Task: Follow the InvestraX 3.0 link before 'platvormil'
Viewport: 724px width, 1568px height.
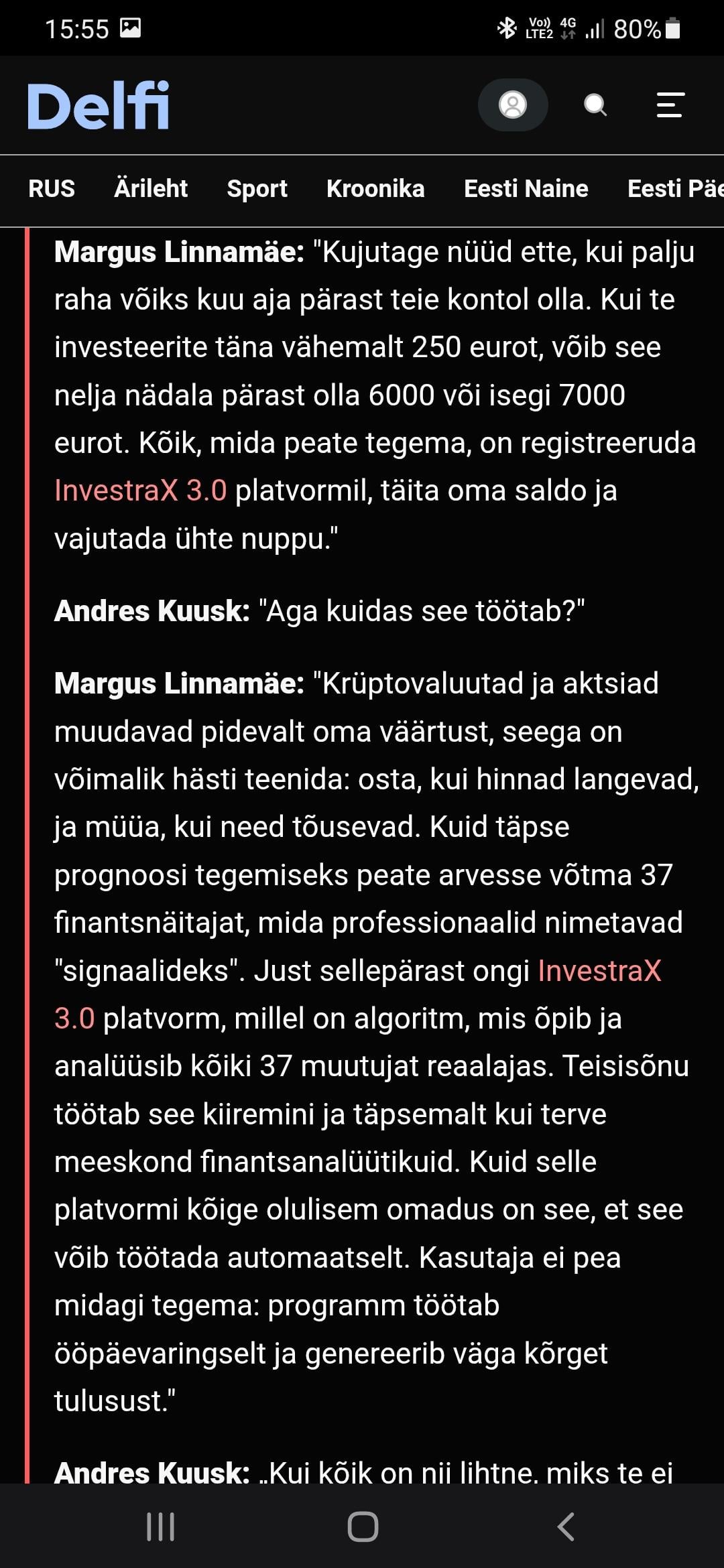Action: click(141, 491)
